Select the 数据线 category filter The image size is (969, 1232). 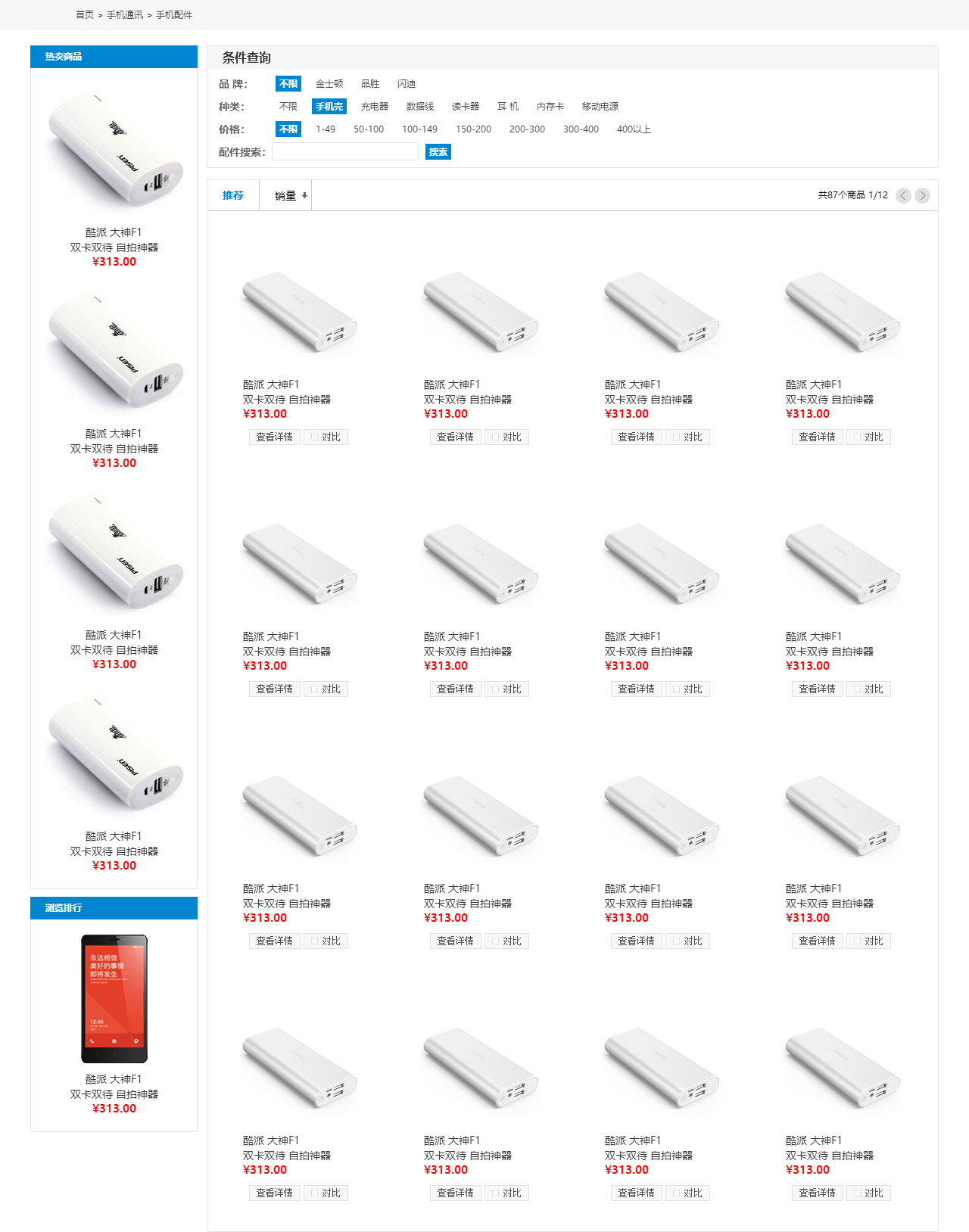click(419, 107)
